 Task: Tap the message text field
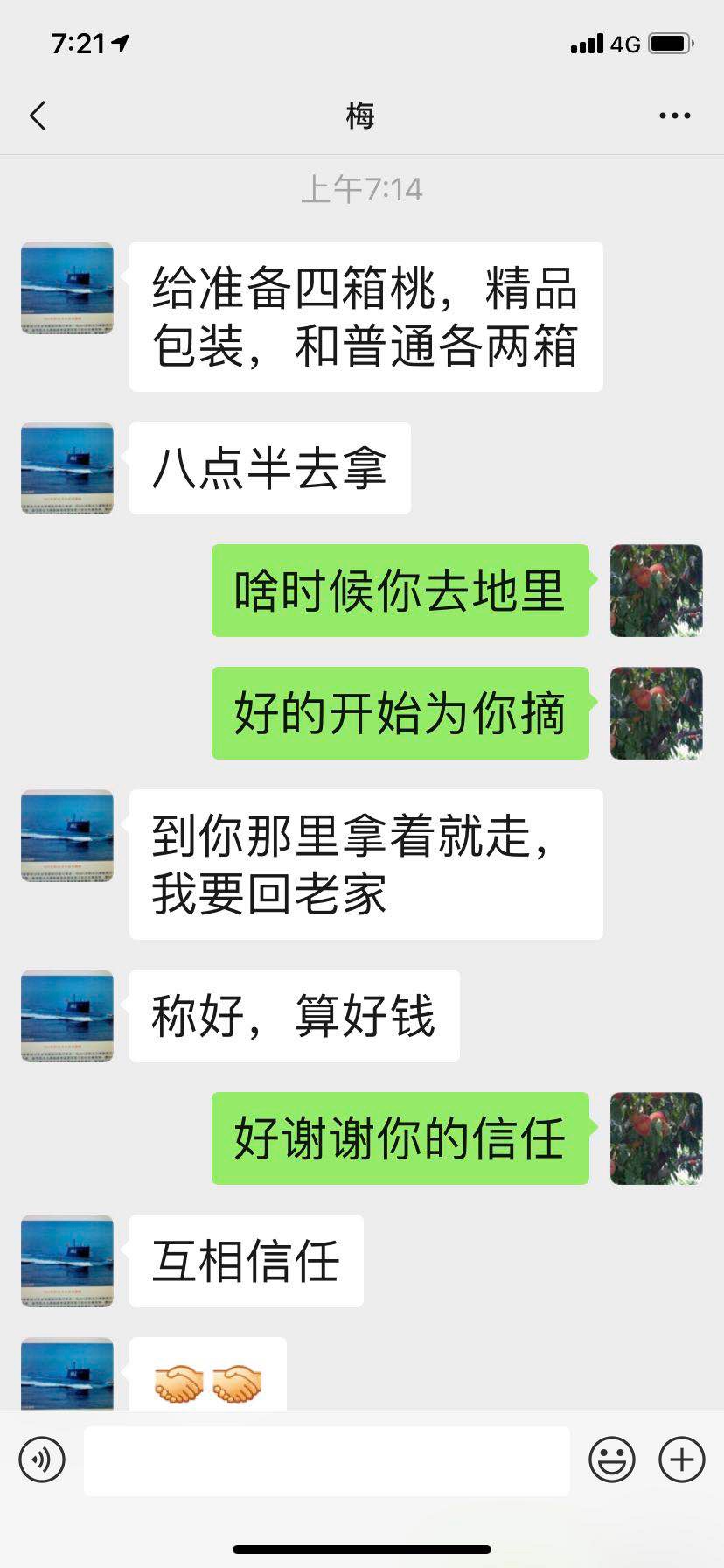326,1460
